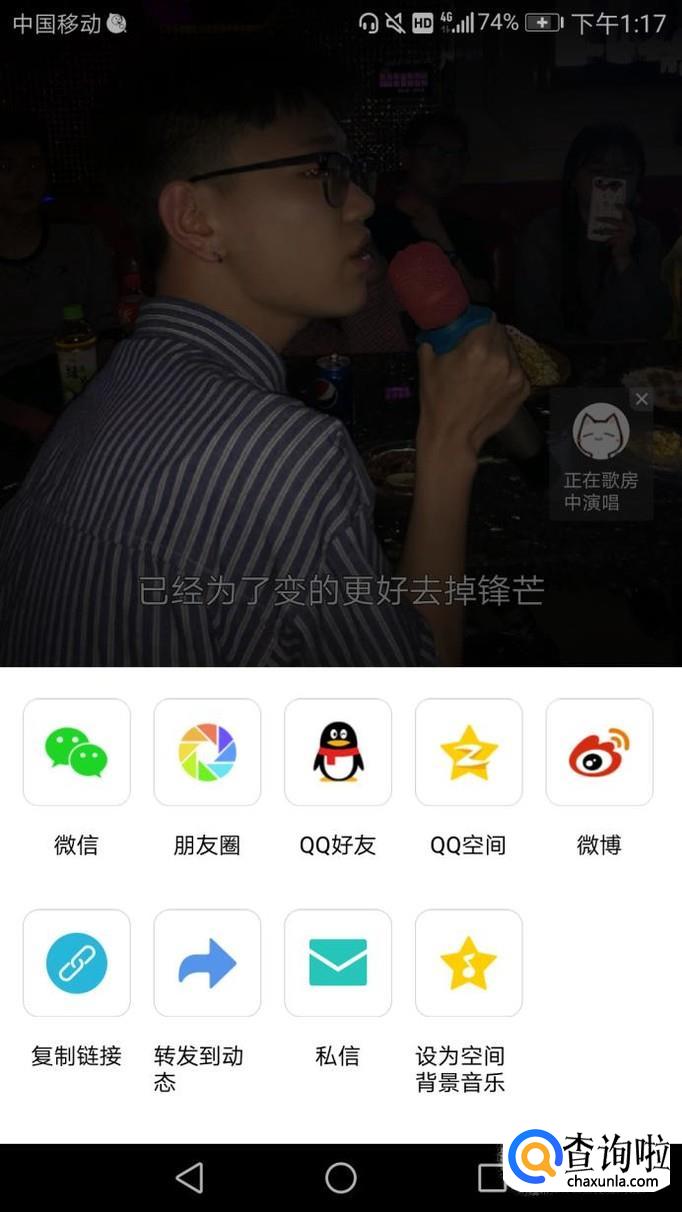
Task: Select 设为空间背景音乐 option
Action: click(468, 963)
